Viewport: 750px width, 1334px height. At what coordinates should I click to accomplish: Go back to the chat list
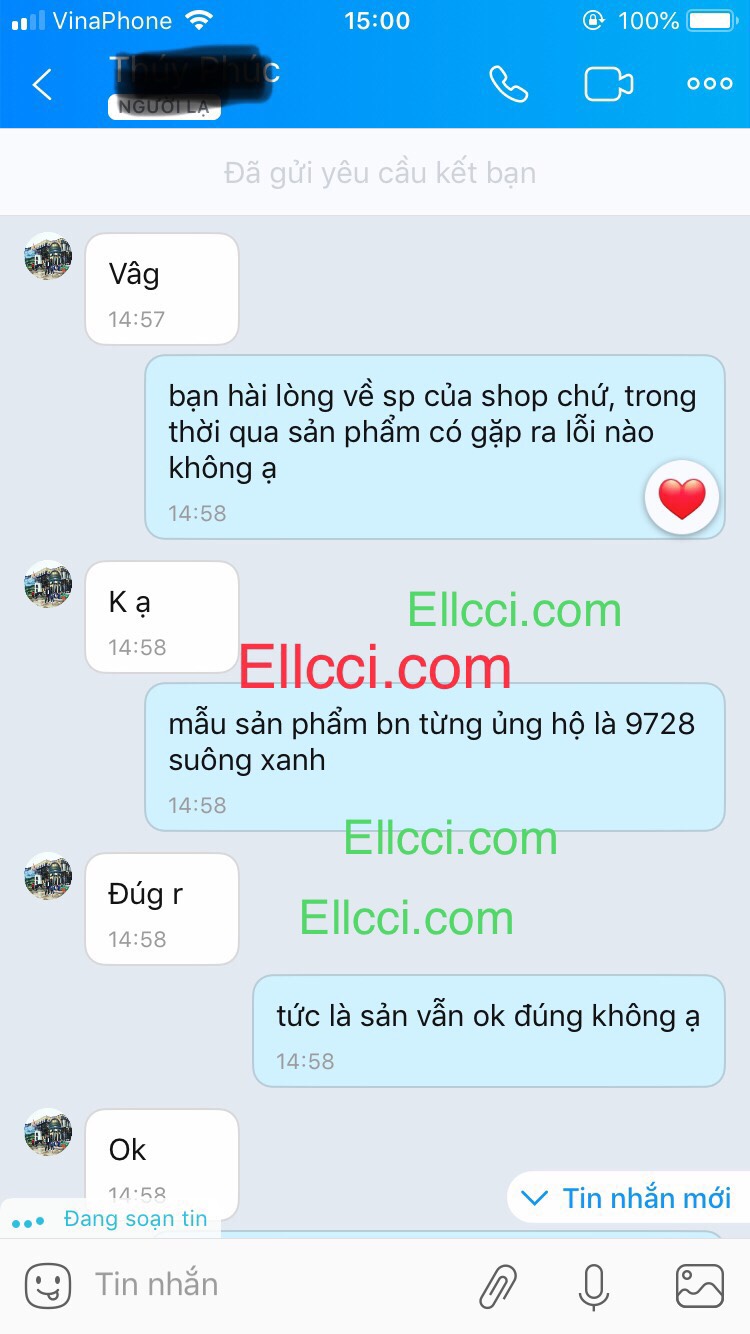pos(42,85)
